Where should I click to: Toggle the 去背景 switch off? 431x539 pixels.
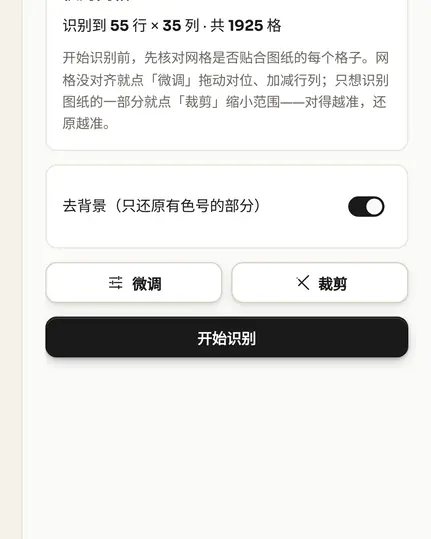(366, 207)
